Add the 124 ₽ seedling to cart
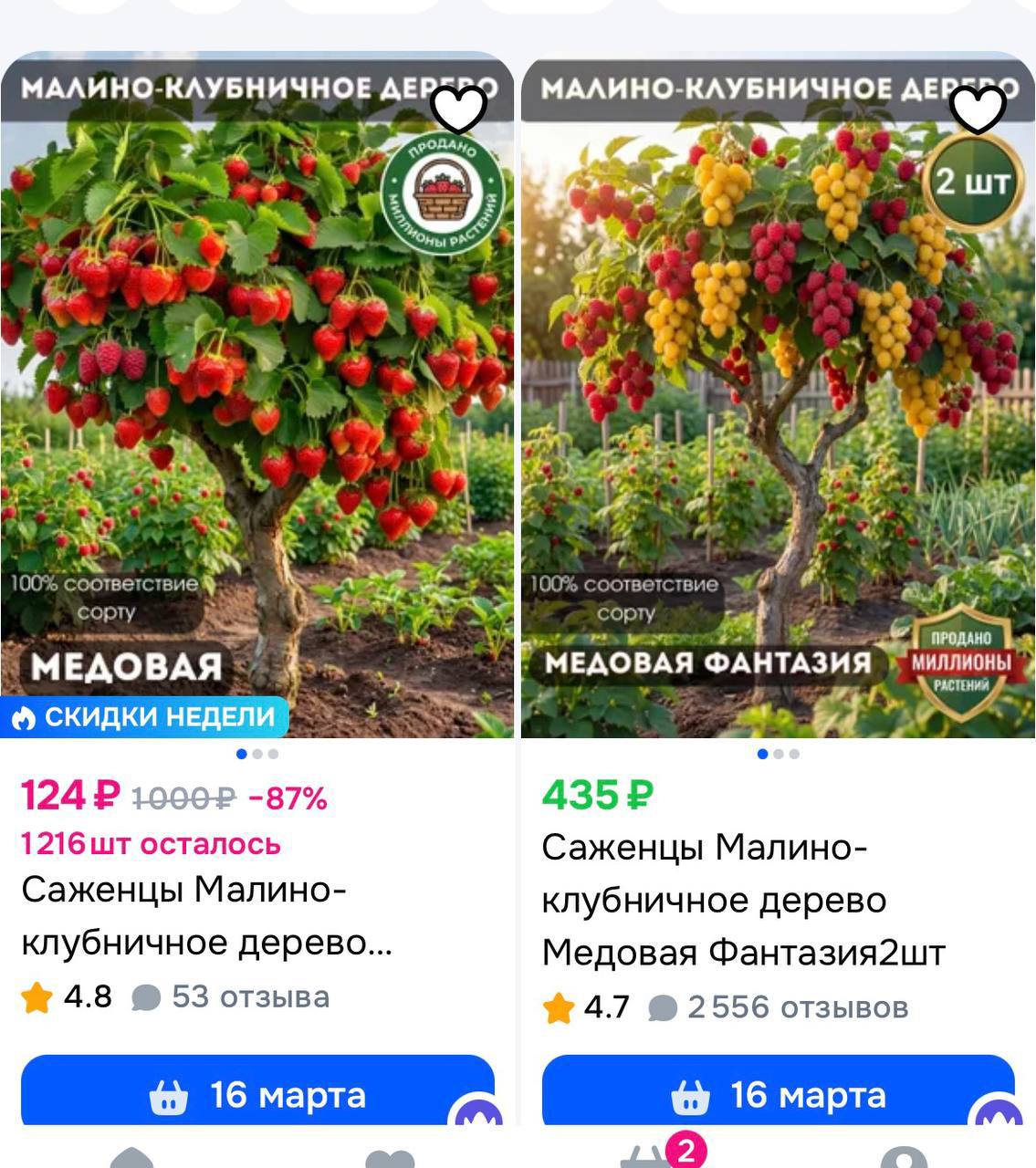The height and width of the screenshot is (1168, 1036). (257, 1093)
